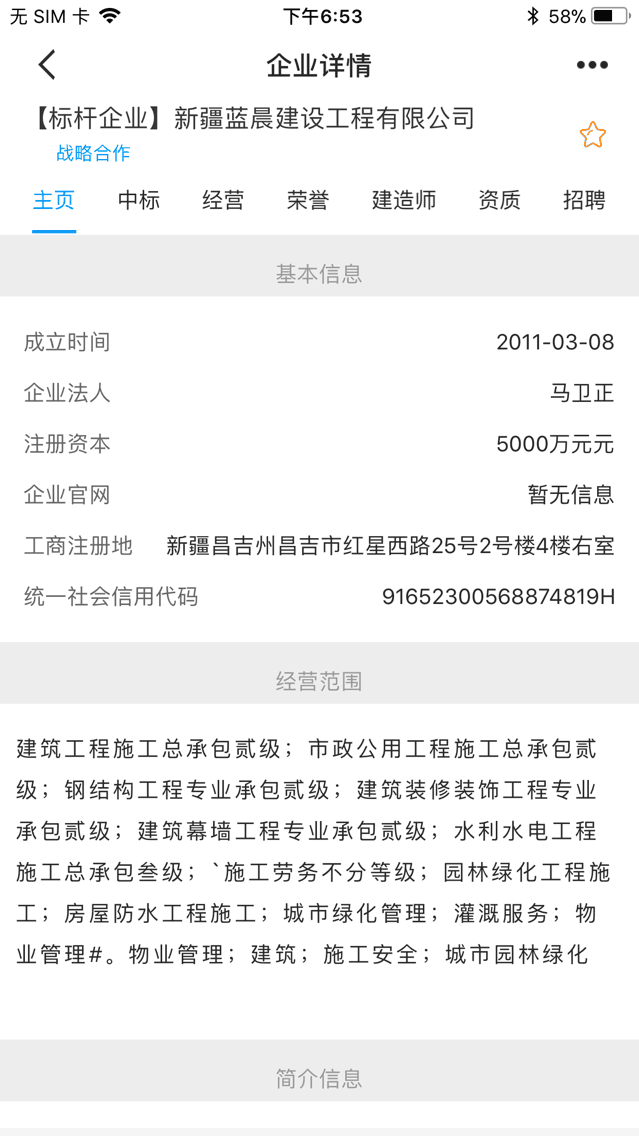Image resolution: width=639 pixels, height=1136 pixels.
Task: Go back using the top-left arrow
Action: [47, 65]
